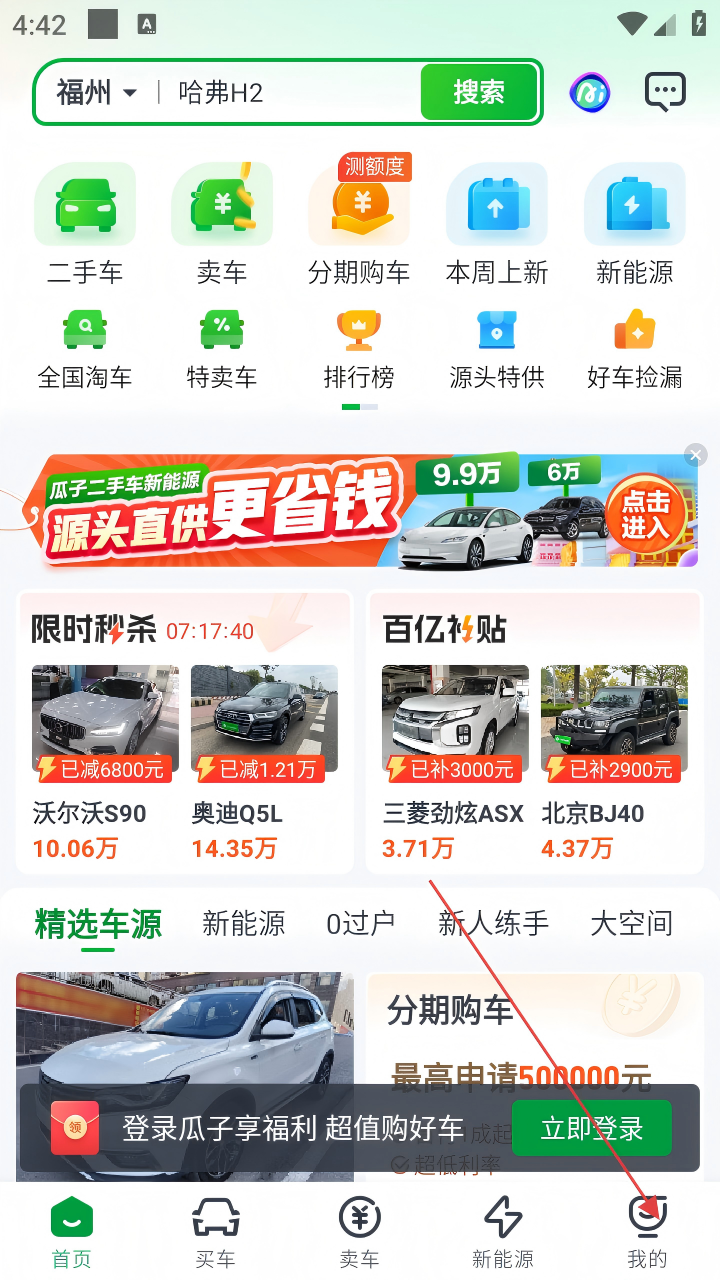
Task: Open the AI assistant icon
Action: click(x=590, y=92)
